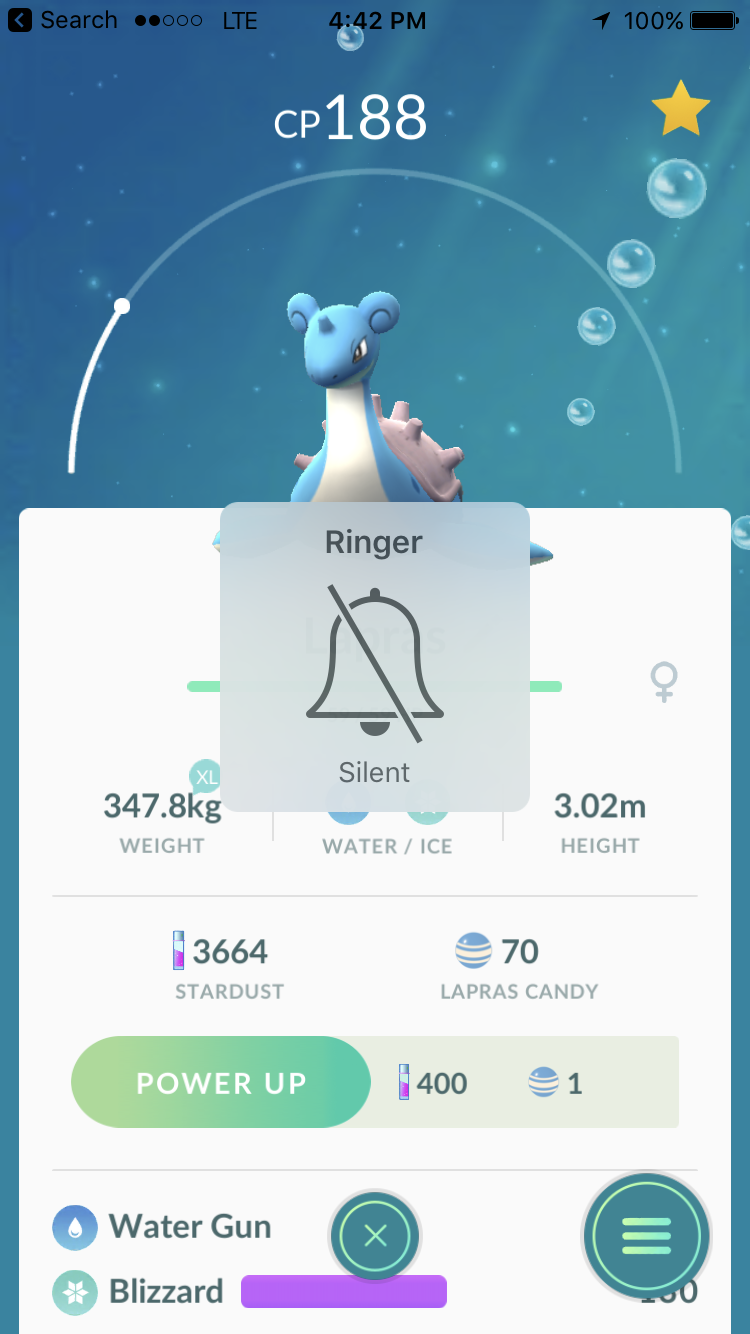
Task: Toggle the favorite star for Lapras
Action: coord(681,112)
